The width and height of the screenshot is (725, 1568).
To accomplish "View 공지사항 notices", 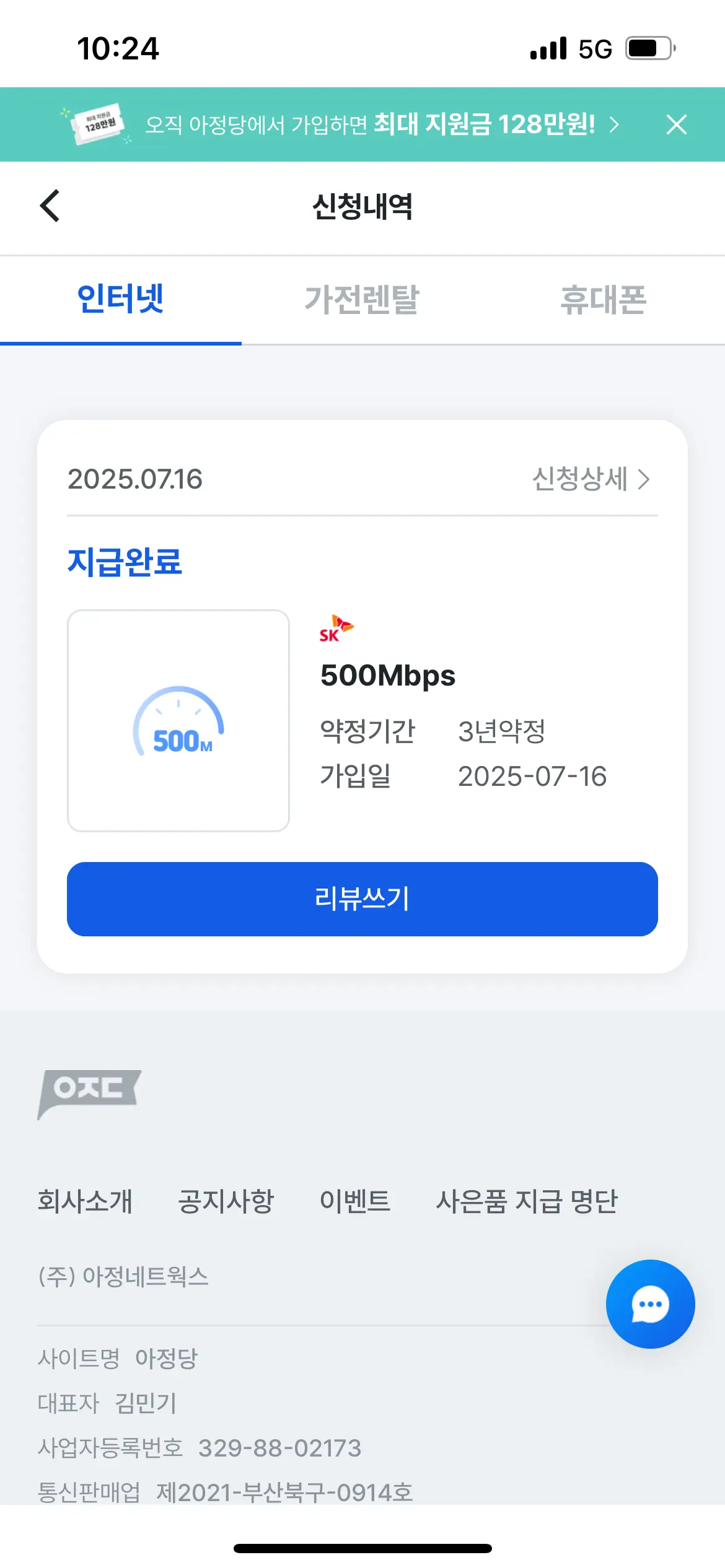I will (x=226, y=1201).
